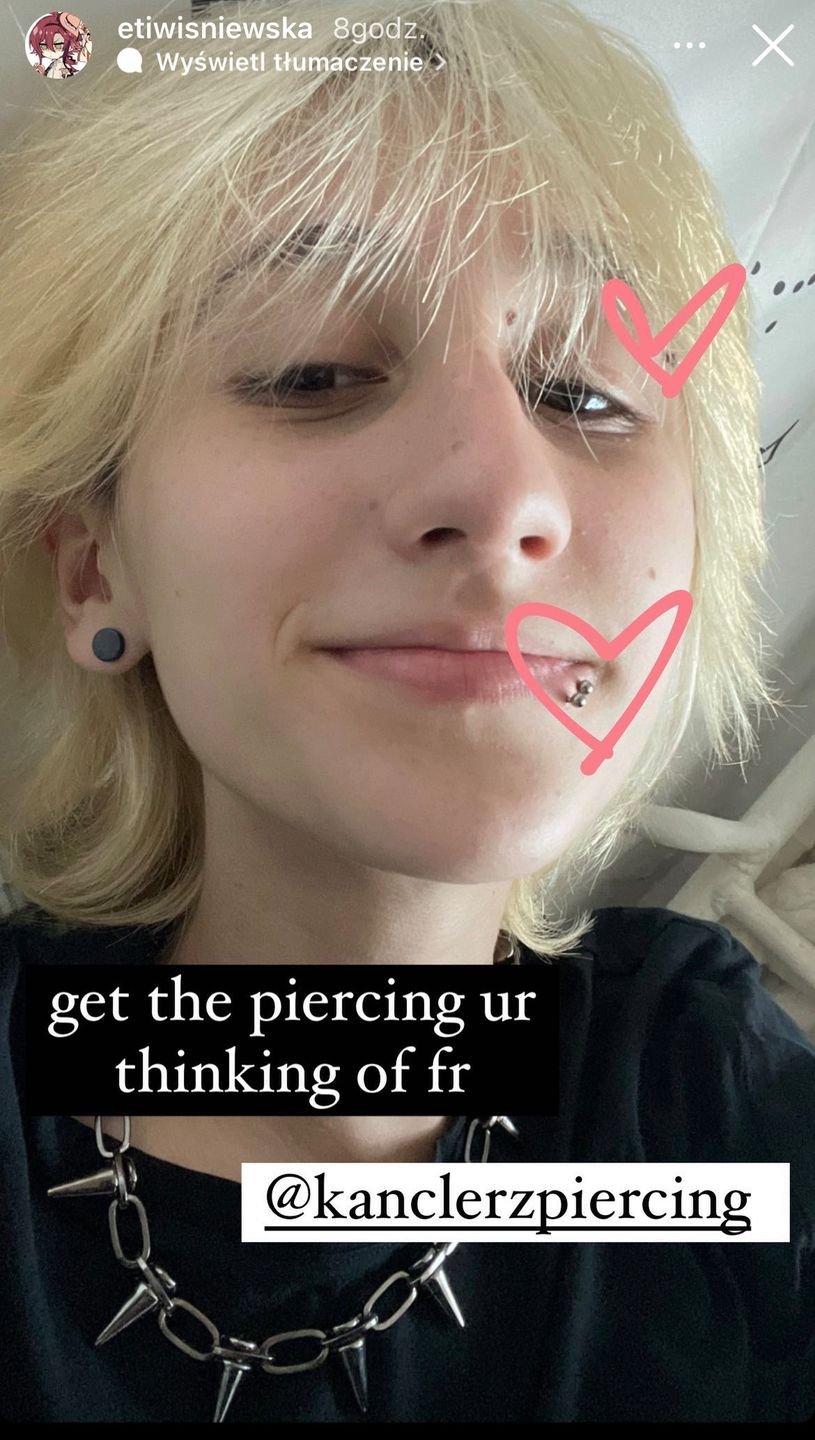
Task: Open the three-dot story options menu
Action: click(689, 46)
